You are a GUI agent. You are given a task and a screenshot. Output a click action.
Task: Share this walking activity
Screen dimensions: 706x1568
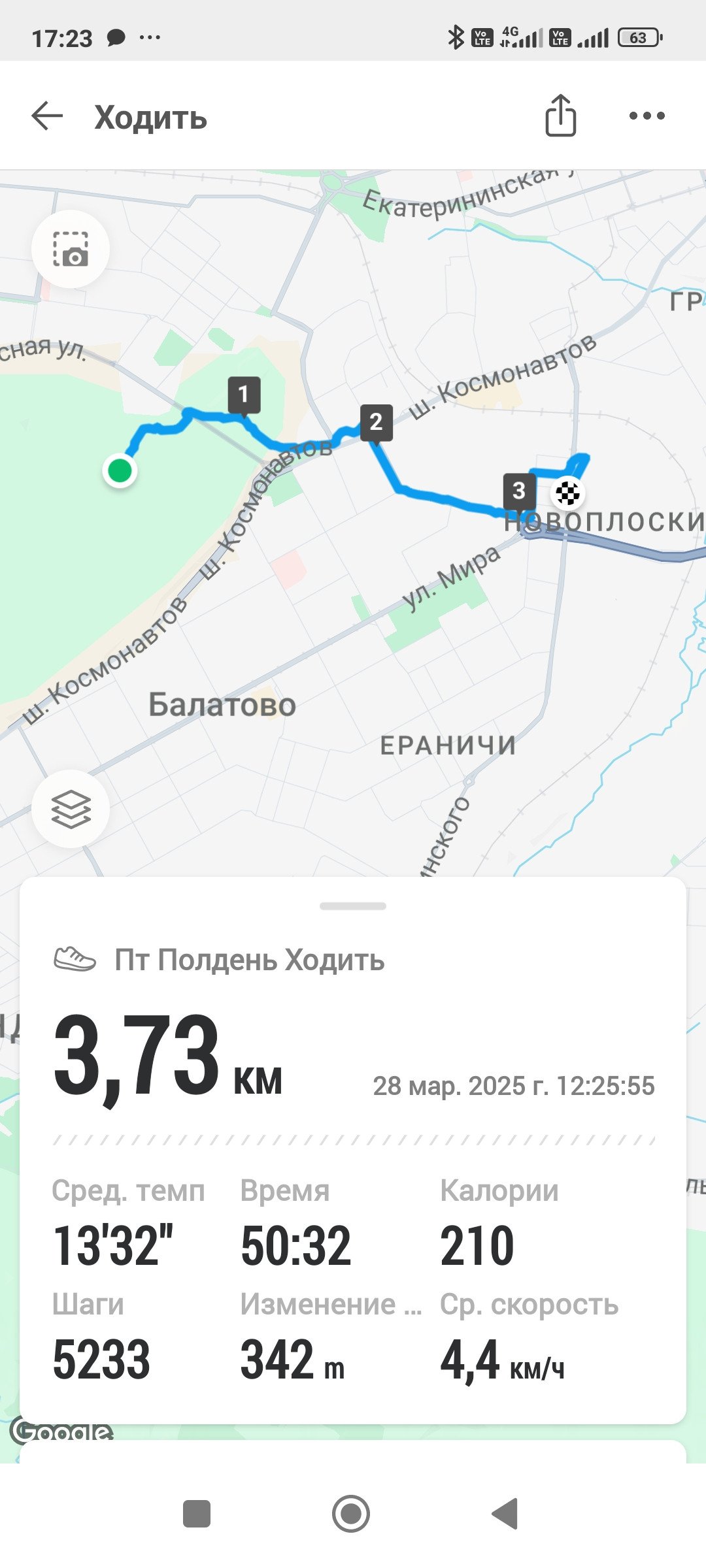[x=560, y=116]
